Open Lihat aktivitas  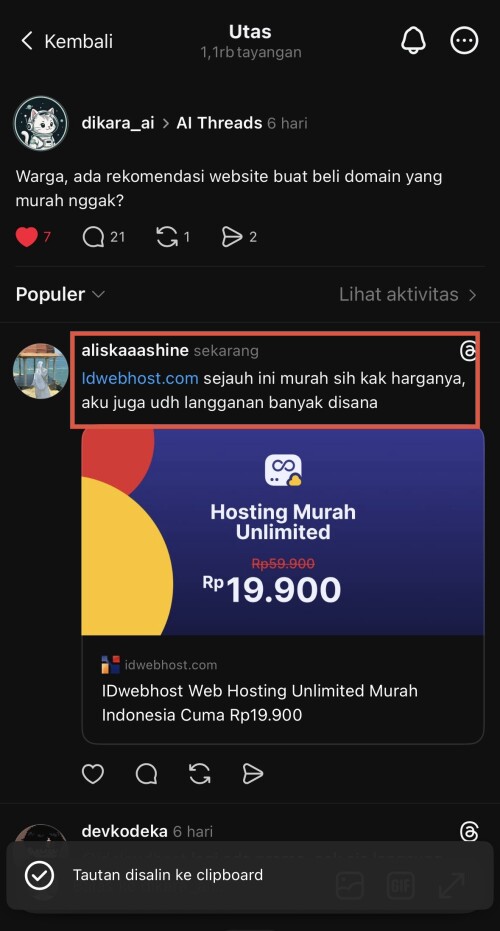point(409,294)
